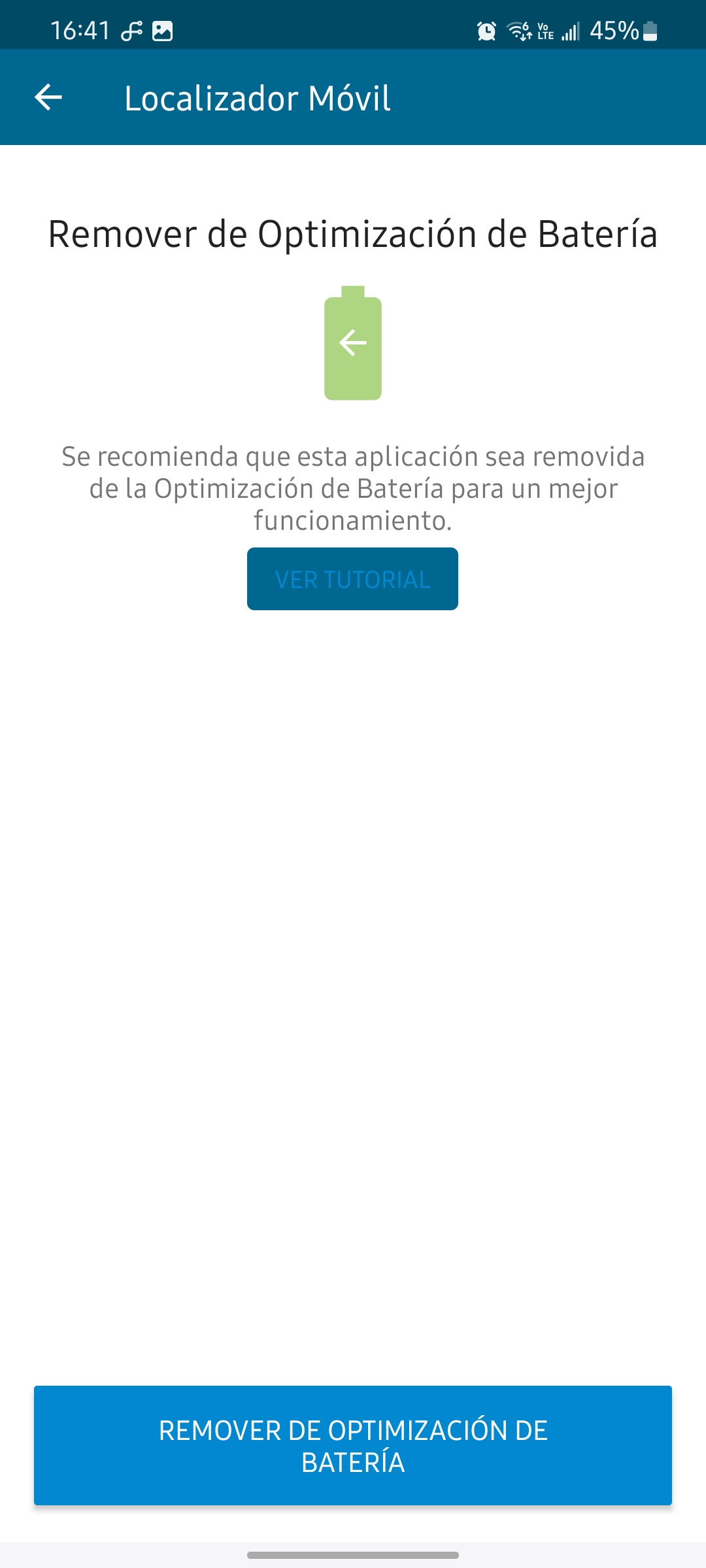Go back using the app bar arrow
The image size is (706, 1568).
(48, 98)
